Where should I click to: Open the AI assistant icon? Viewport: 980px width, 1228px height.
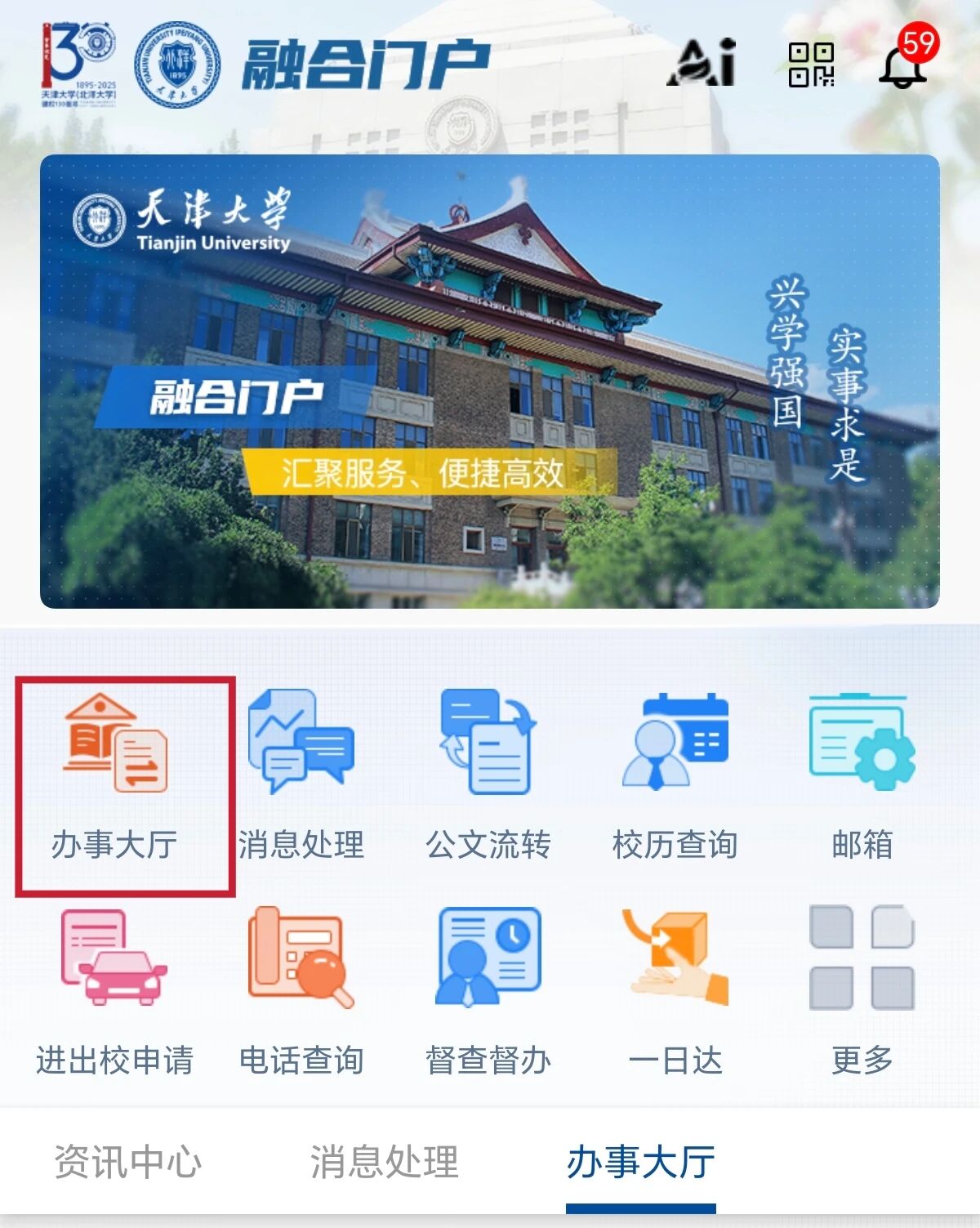[x=703, y=63]
